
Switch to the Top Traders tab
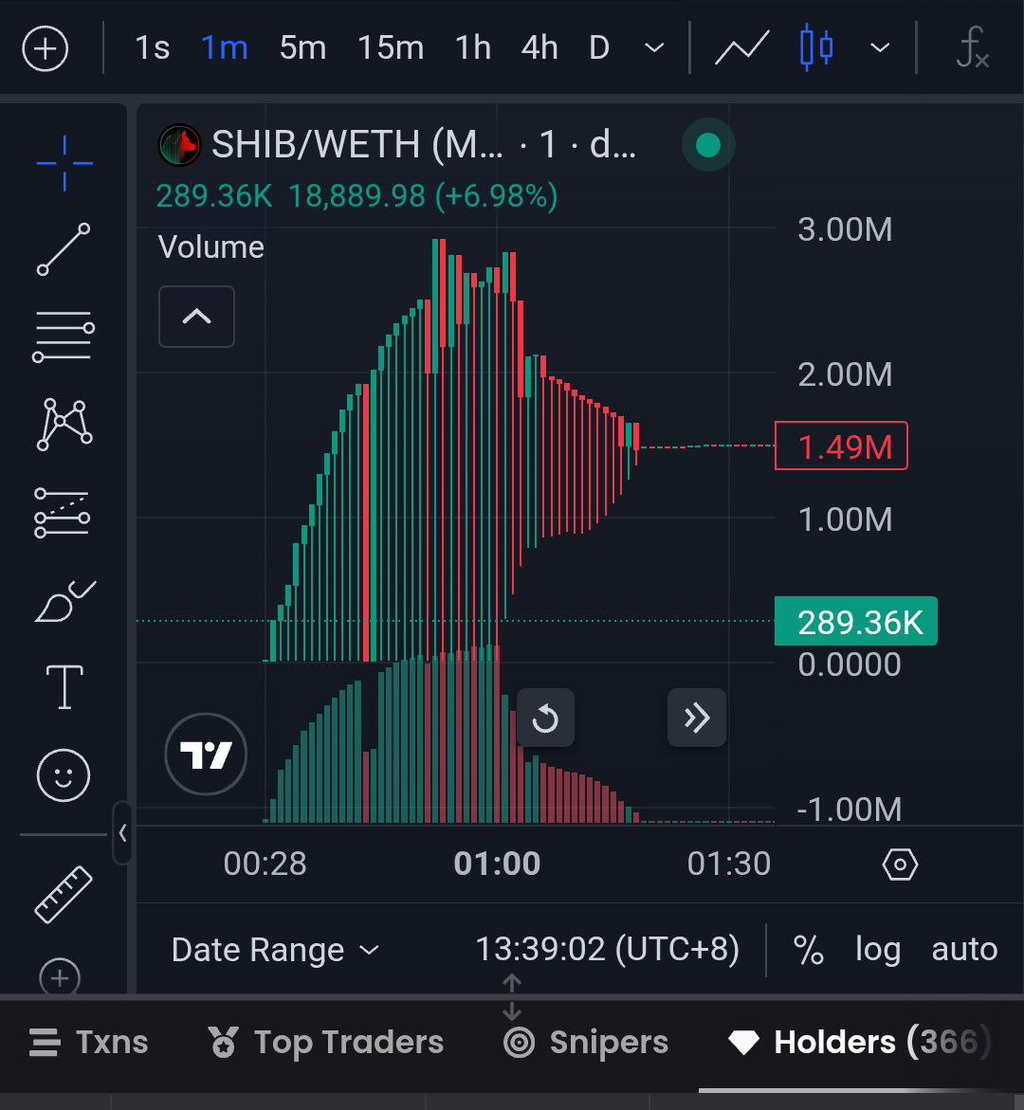point(326,1043)
